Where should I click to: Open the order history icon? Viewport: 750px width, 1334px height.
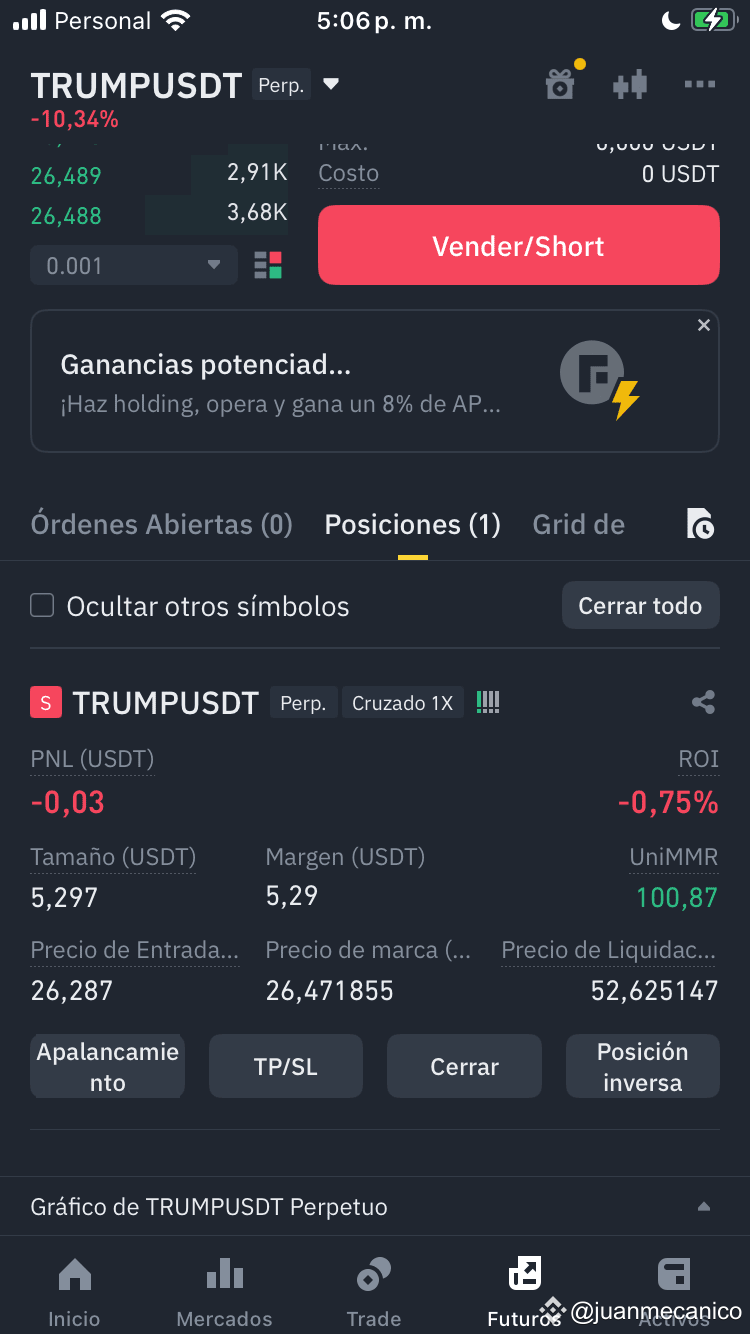point(700,524)
